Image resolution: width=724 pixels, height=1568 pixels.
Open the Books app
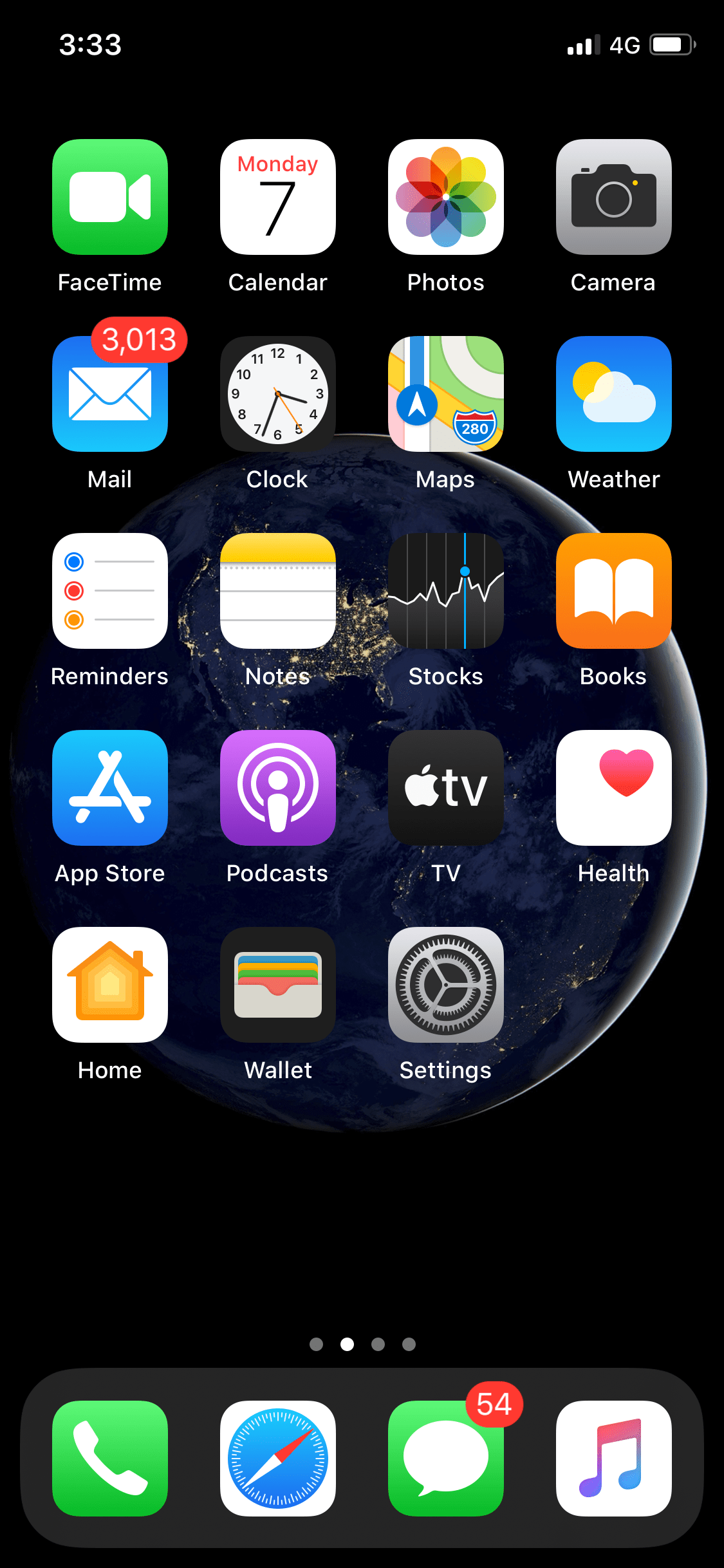point(614,591)
